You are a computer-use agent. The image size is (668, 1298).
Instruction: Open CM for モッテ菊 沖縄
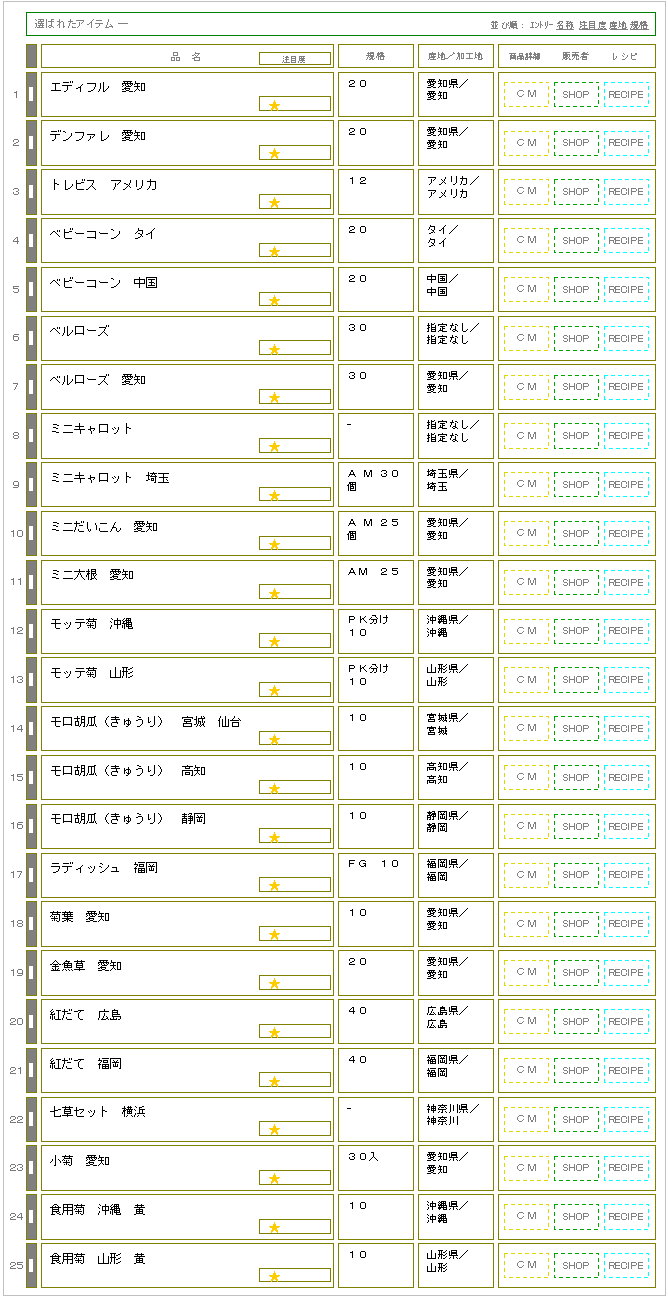(x=526, y=631)
